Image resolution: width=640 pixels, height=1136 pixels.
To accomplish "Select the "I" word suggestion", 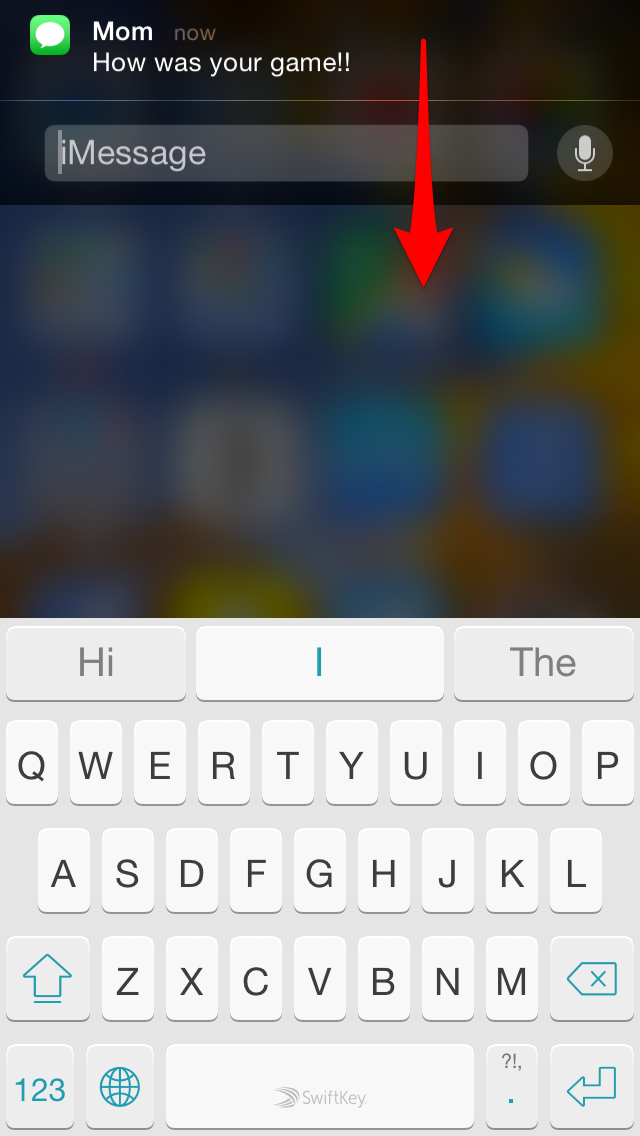I will pos(320,663).
